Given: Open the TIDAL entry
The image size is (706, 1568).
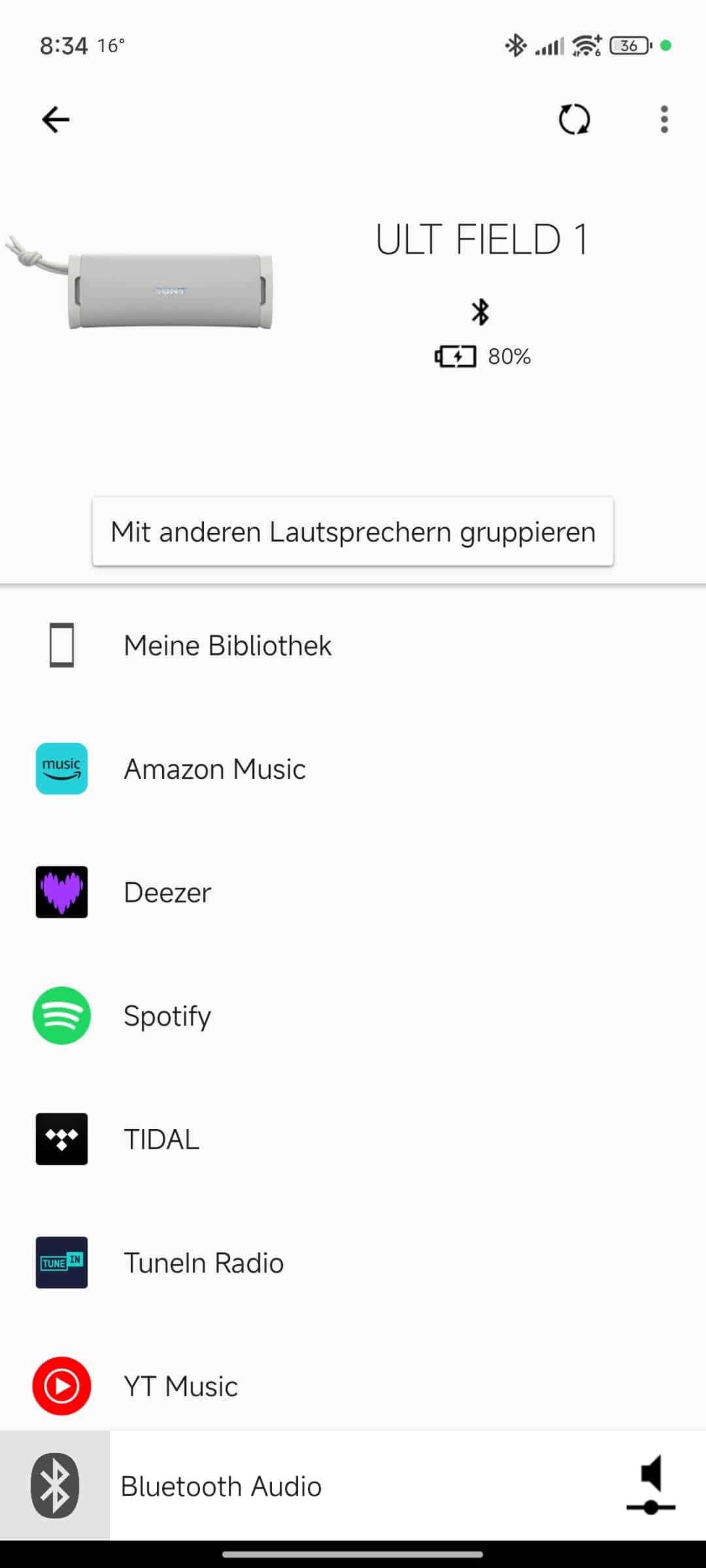Looking at the screenshot, I should (161, 1139).
